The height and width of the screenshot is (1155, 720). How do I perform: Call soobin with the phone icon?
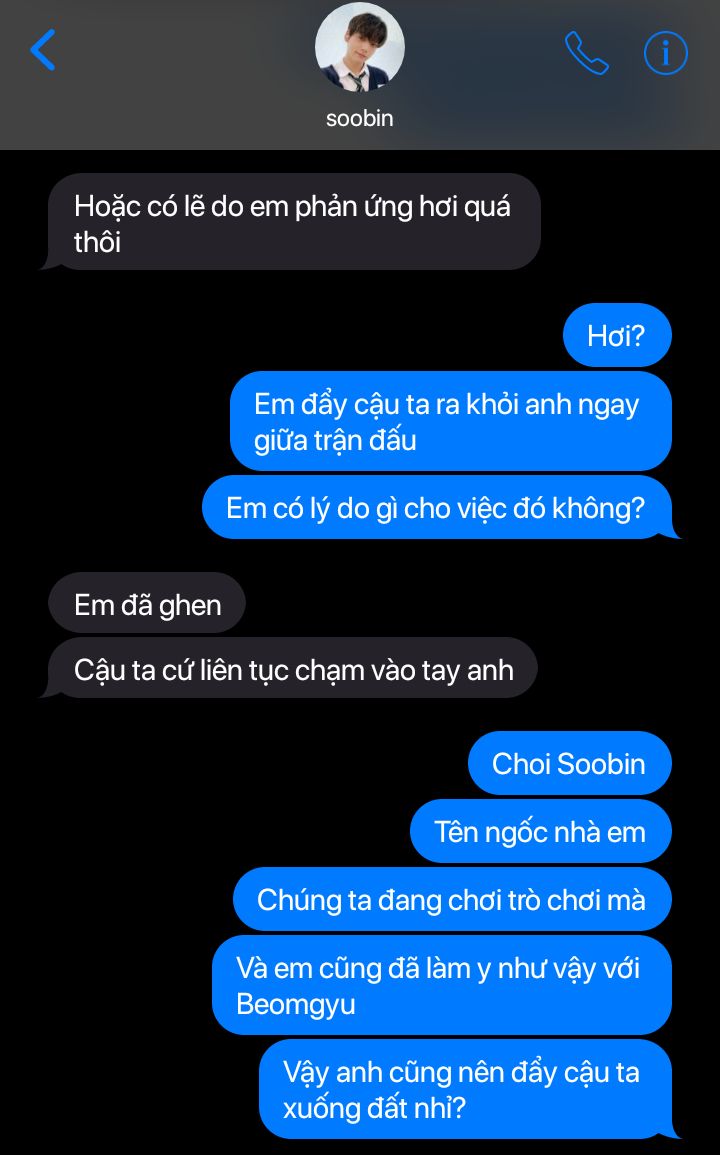[587, 52]
